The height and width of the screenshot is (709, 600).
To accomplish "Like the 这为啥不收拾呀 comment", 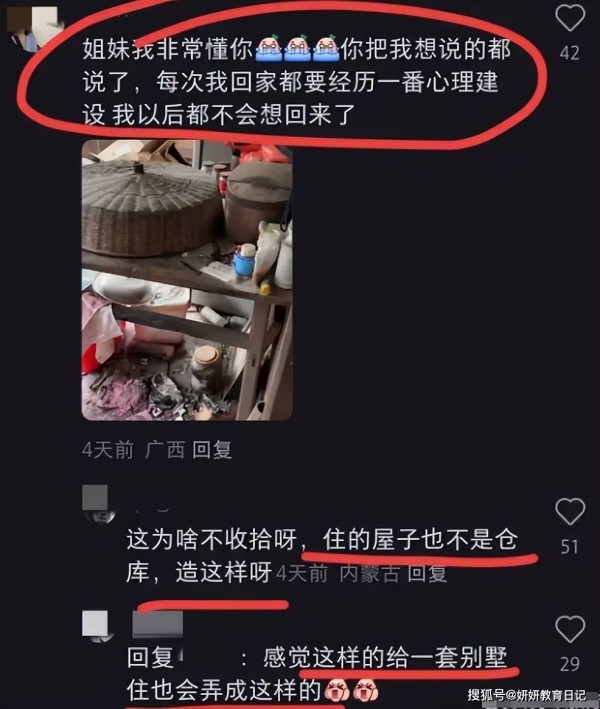I will [x=570, y=513].
